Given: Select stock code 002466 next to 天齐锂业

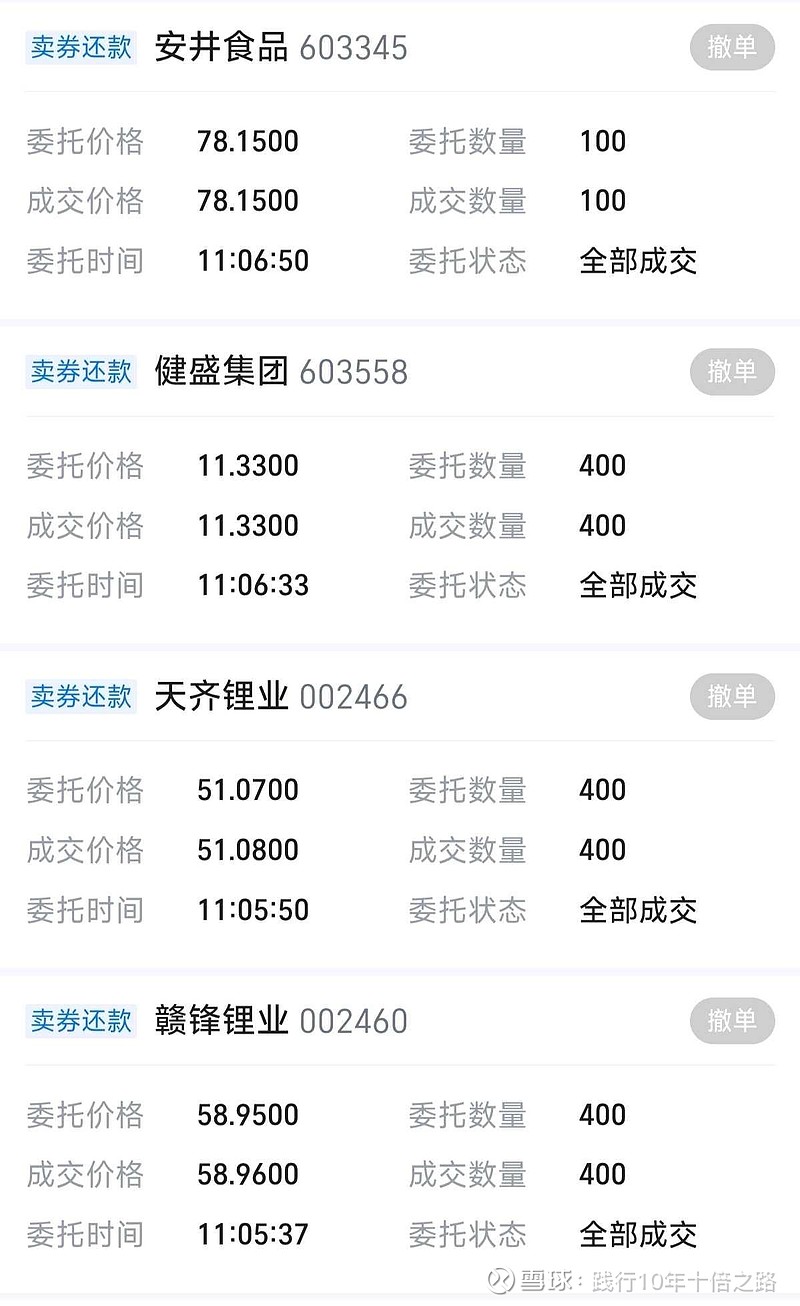Looking at the screenshot, I should (x=352, y=697).
